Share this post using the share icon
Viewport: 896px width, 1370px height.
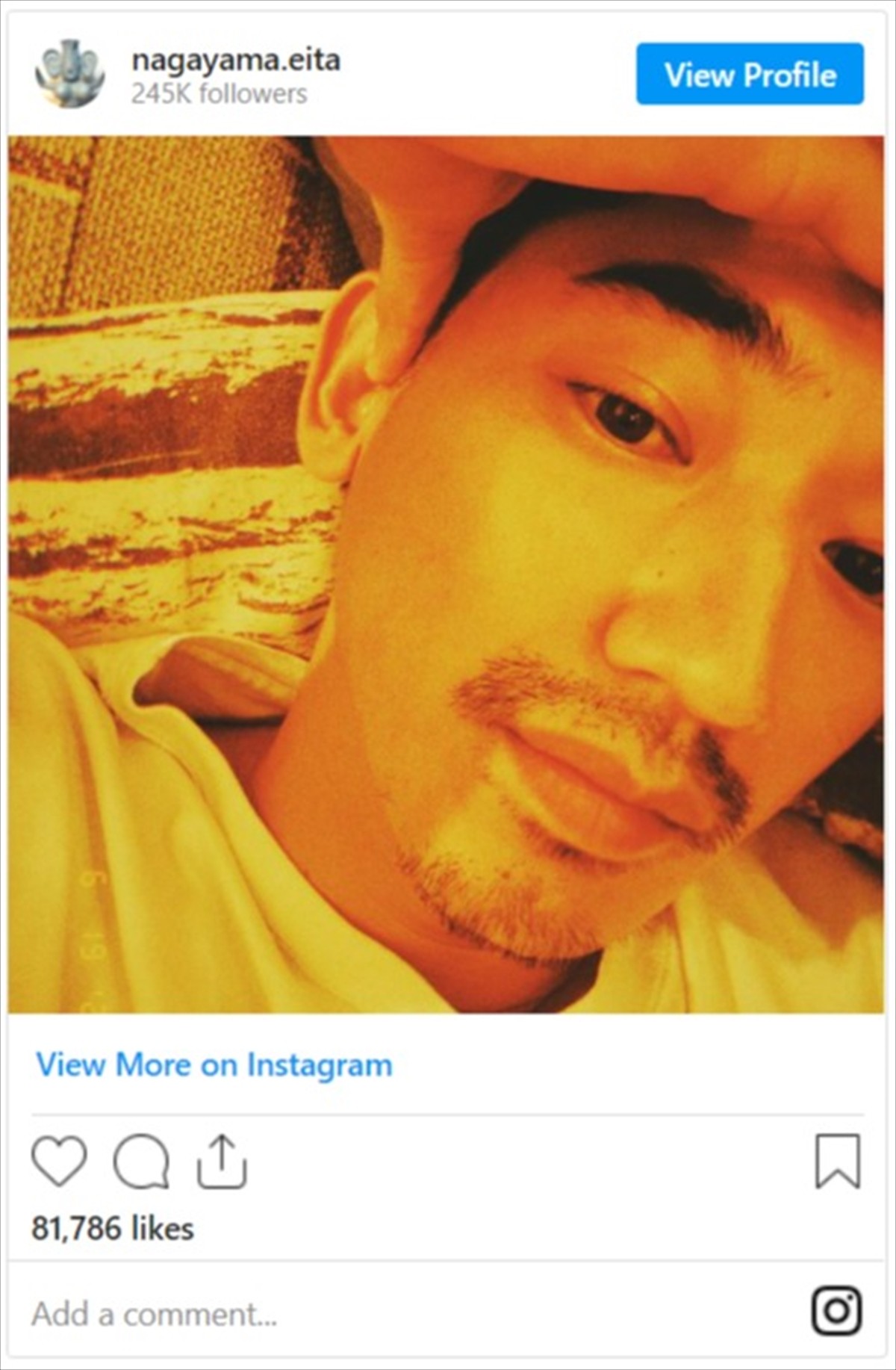pyautogui.click(x=222, y=1162)
